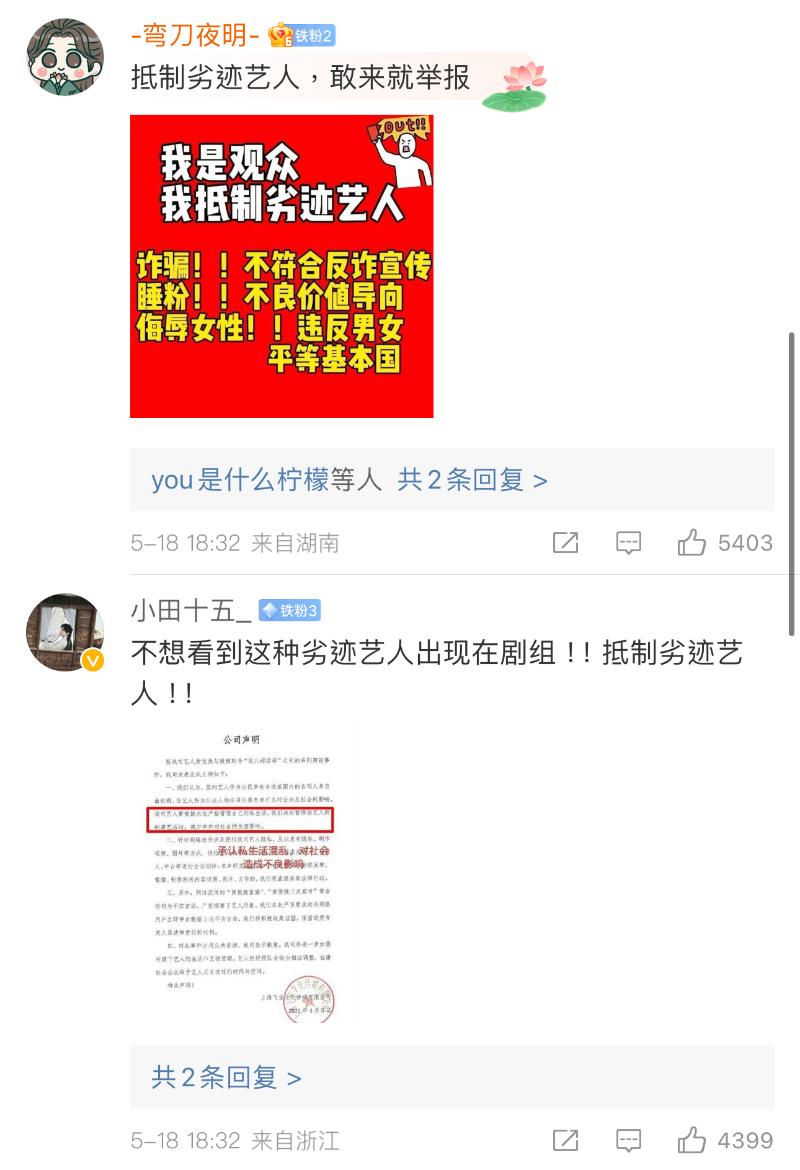Reply to 小田十五_'s comment

[x=628, y=1140]
